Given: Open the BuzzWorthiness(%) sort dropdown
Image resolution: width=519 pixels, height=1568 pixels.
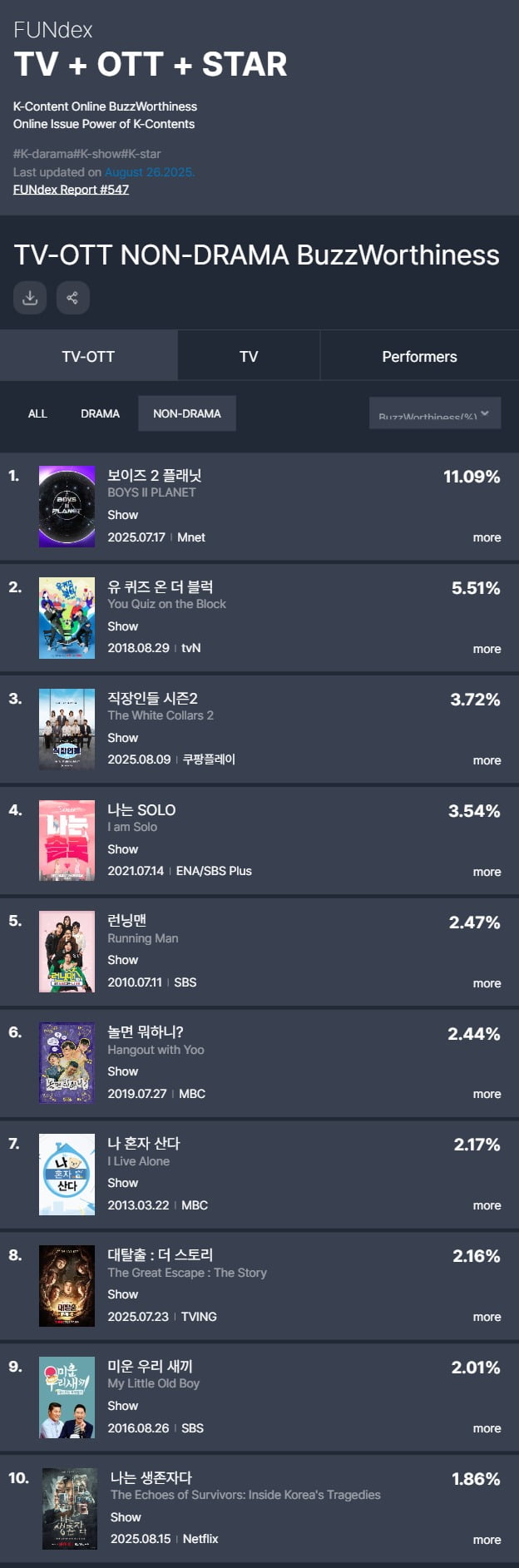Looking at the screenshot, I should pos(434,413).
